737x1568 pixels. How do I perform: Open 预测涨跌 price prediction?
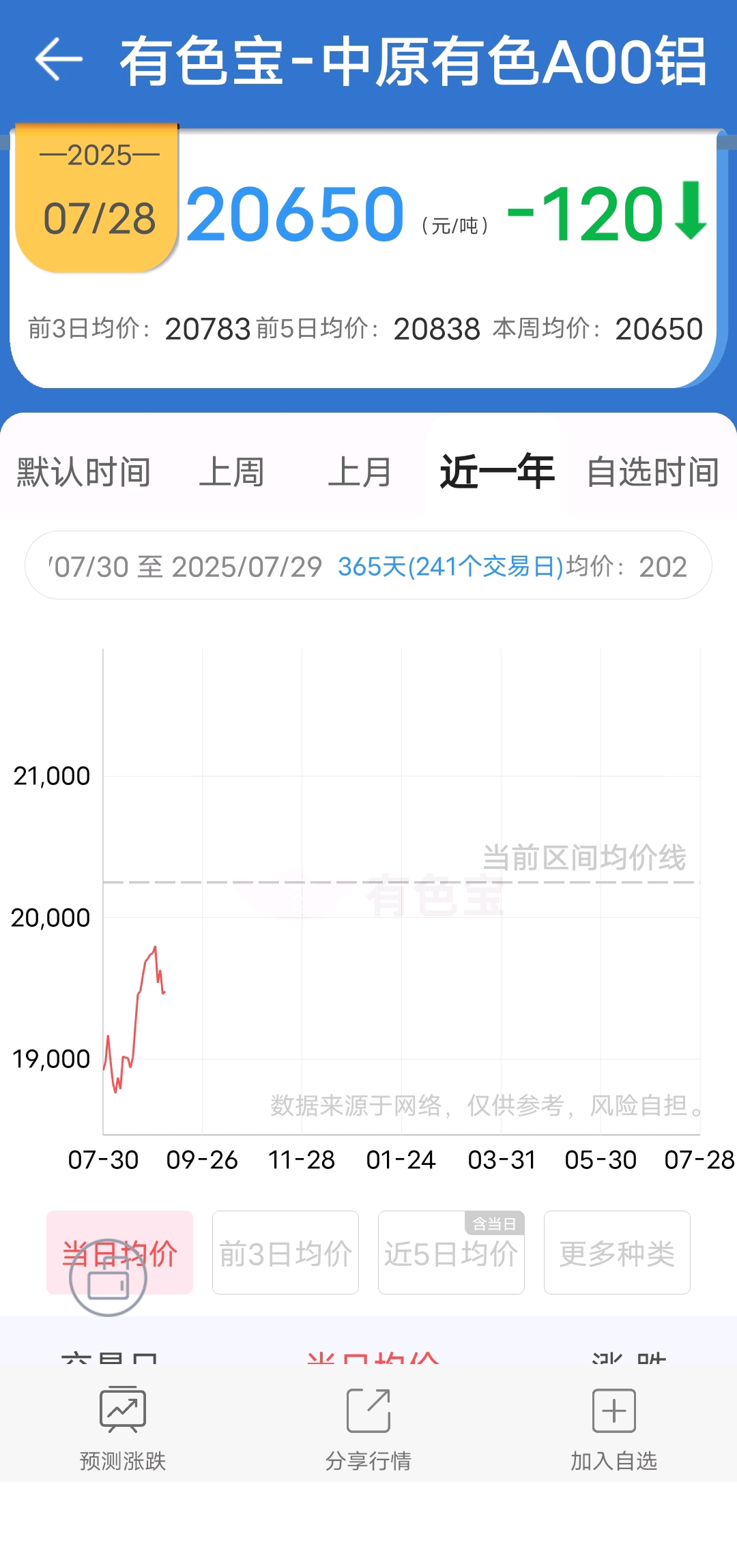pos(123,1428)
